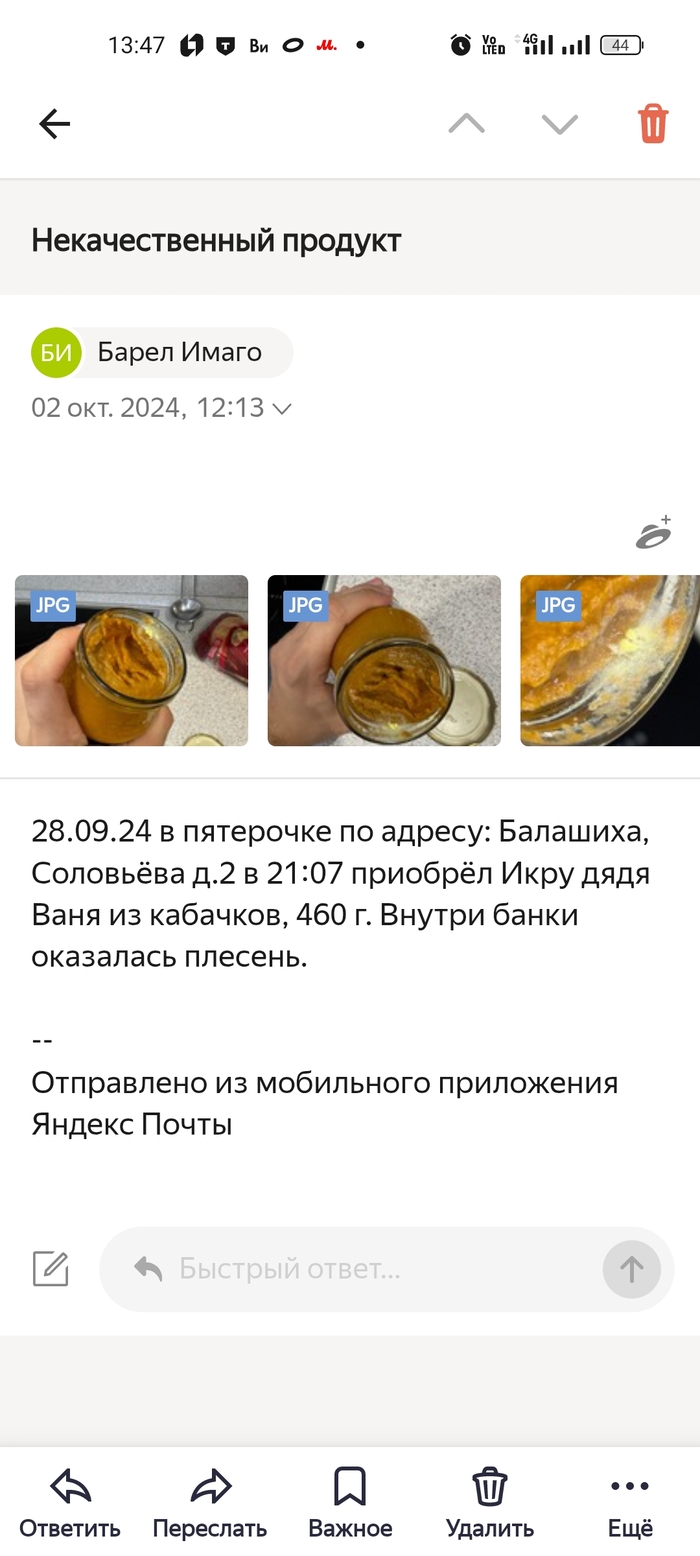Viewport: 700px width, 1556px height.
Task: Open the second JPG attachment
Action: pyautogui.click(x=384, y=660)
